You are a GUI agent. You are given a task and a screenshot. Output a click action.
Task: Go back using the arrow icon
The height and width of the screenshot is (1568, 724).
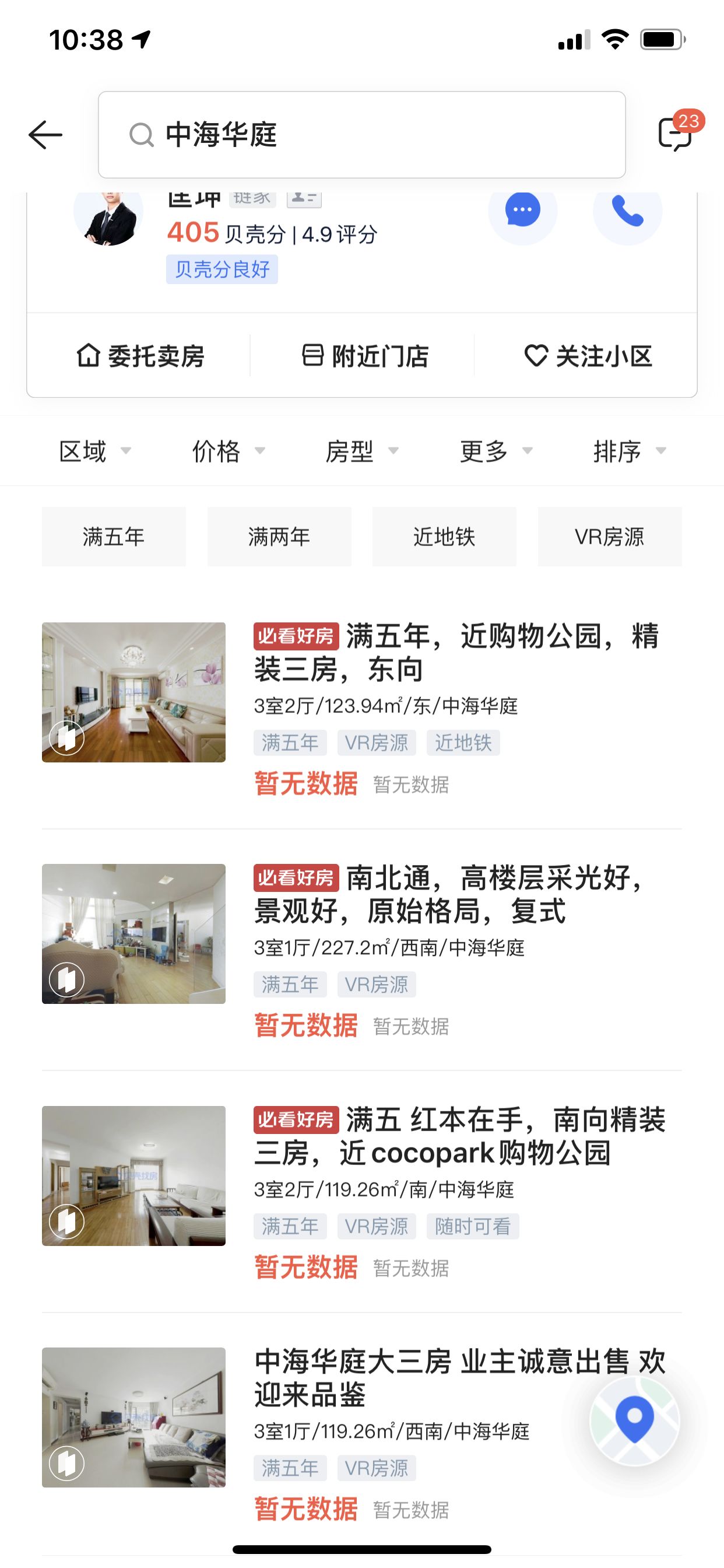click(45, 135)
